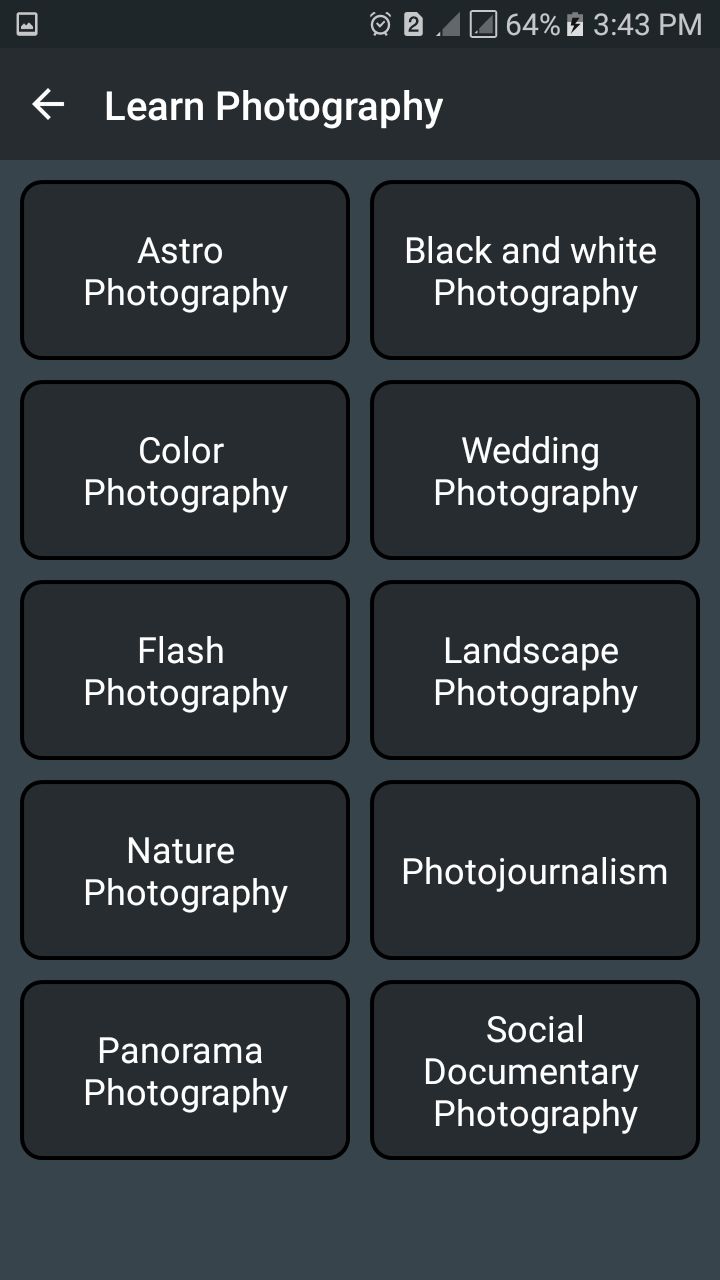Choose Wedding Photography

tap(535, 470)
